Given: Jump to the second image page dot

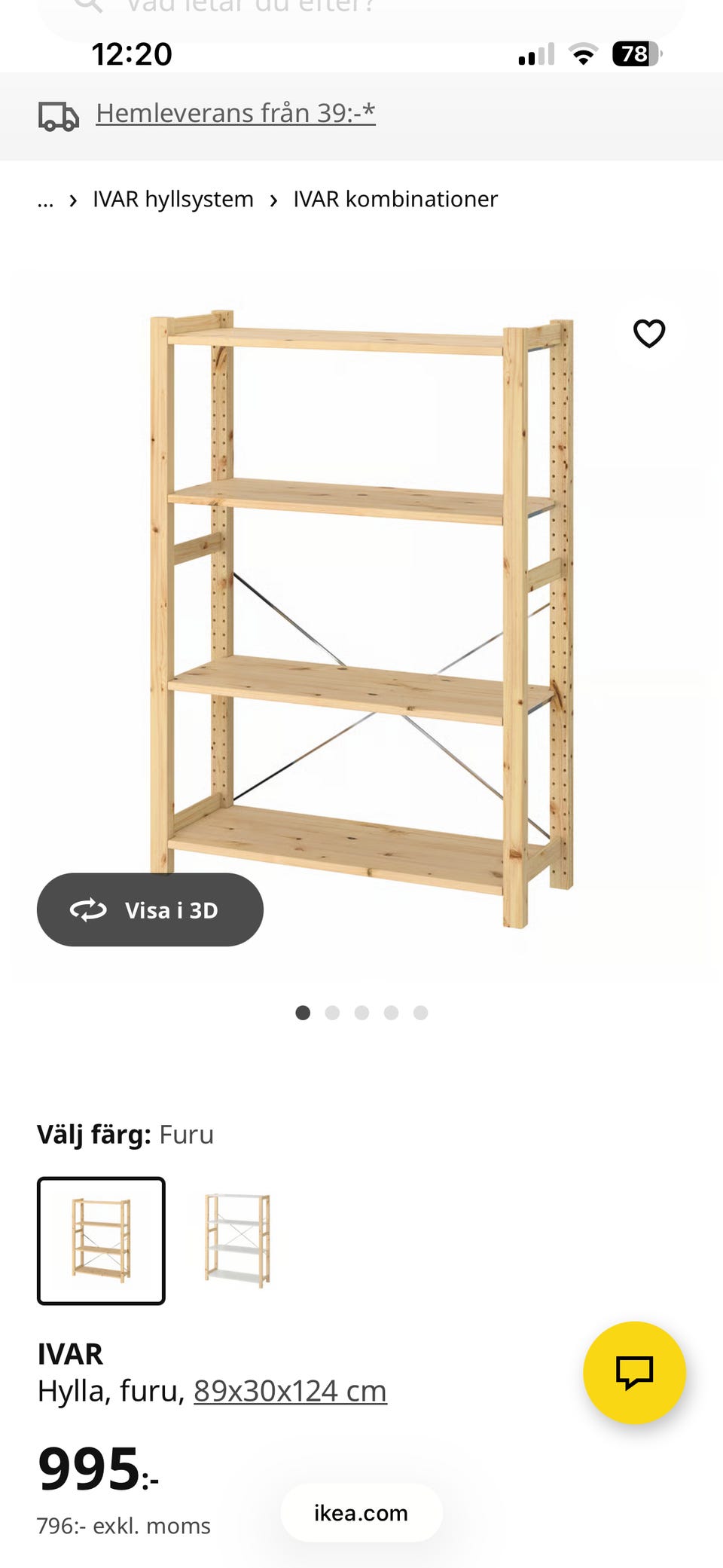Looking at the screenshot, I should (x=332, y=1013).
